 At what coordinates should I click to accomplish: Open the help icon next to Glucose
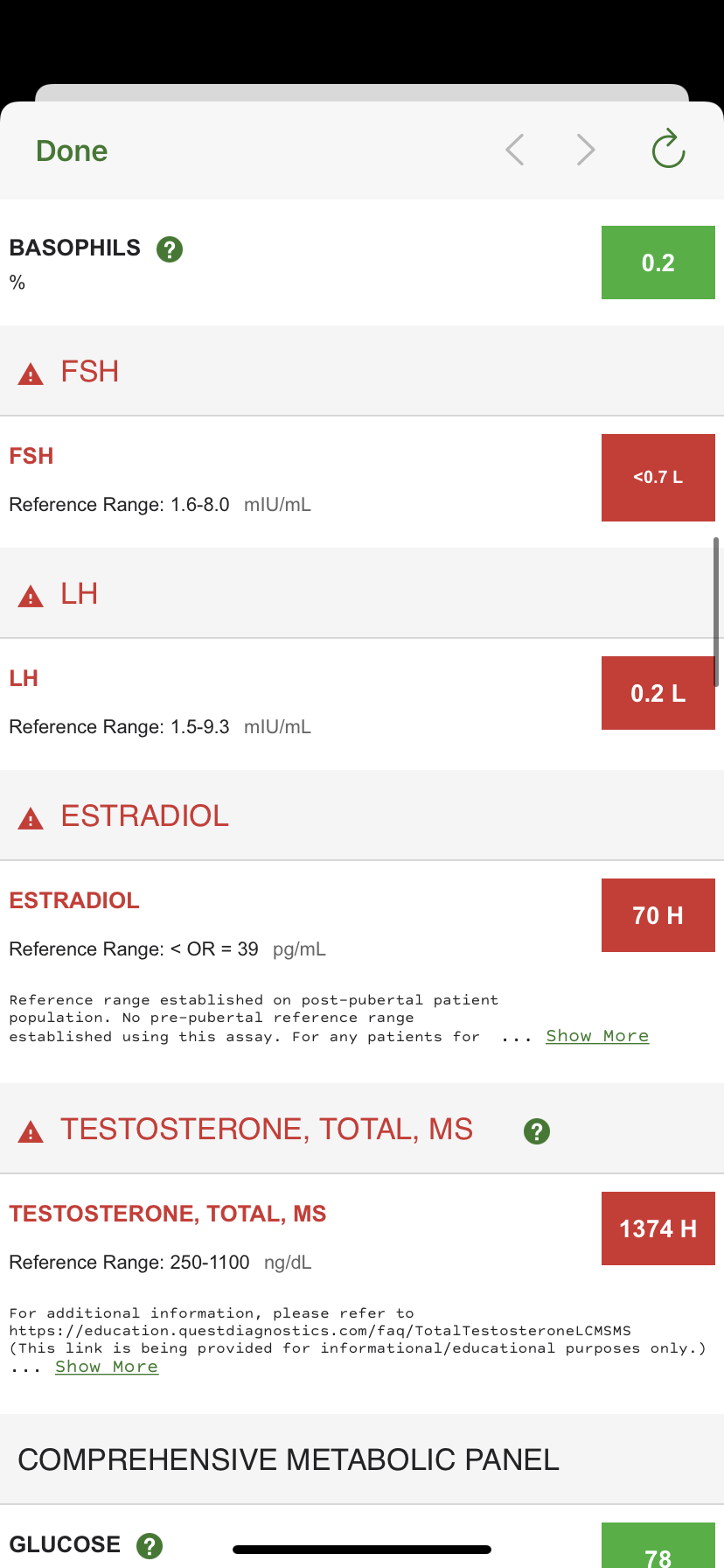(150, 1546)
